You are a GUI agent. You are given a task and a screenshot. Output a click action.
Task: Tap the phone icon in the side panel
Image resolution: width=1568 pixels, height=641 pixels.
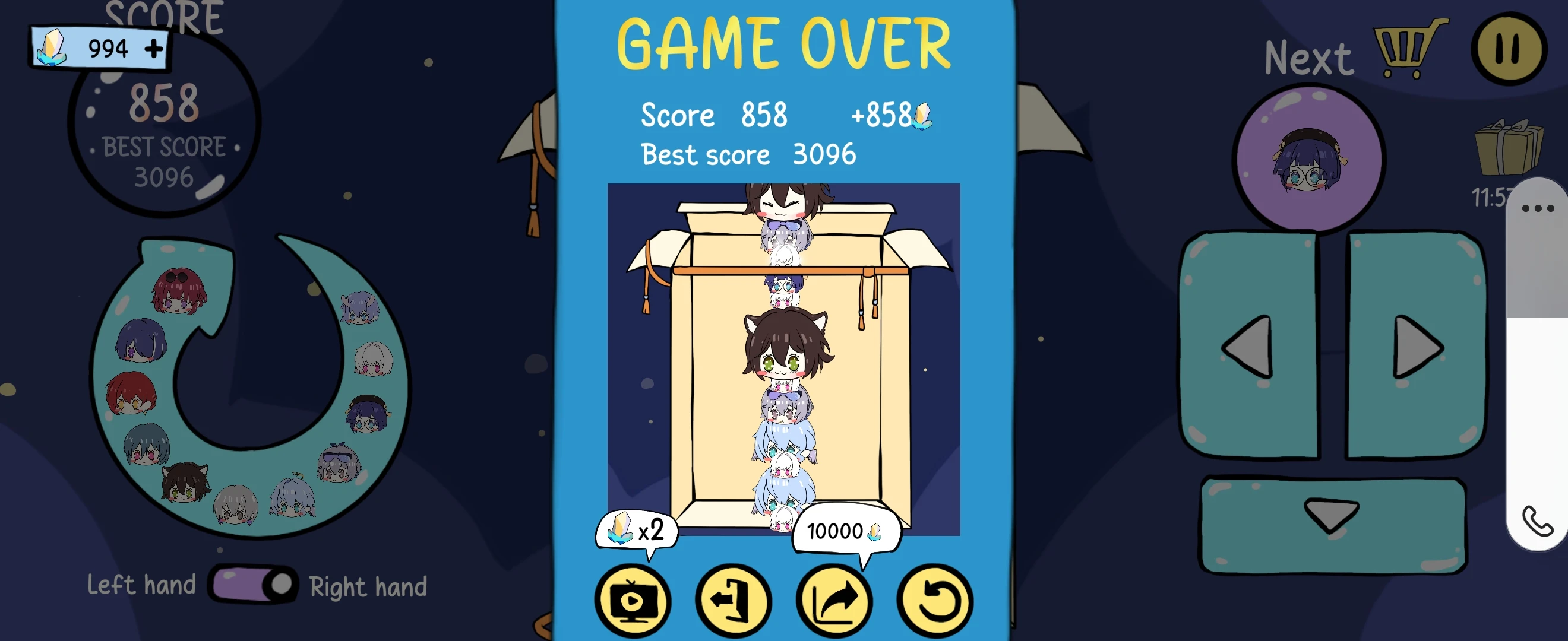[x=1537, y=521]
